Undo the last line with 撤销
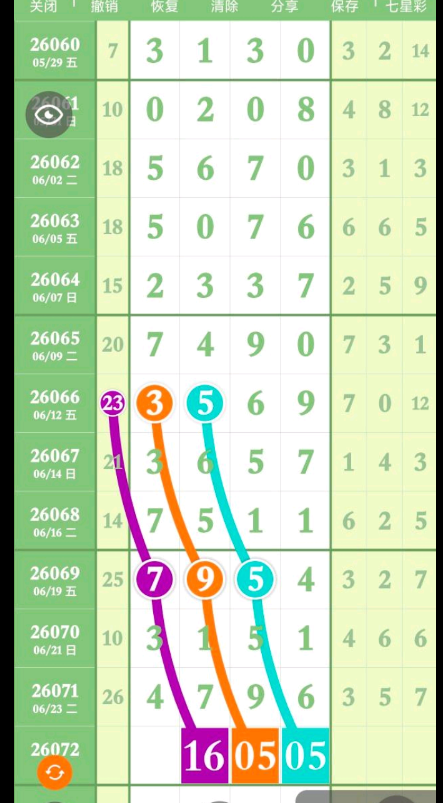Image resolution: width=443 pixels, height=803 pixels. coord(104,6)
